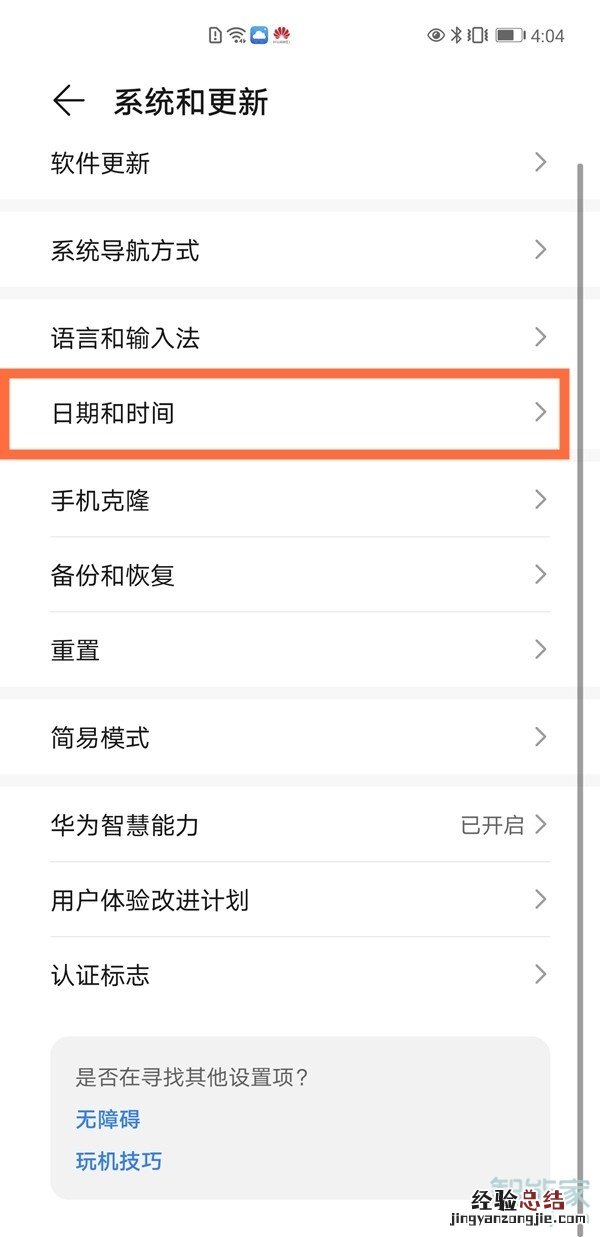Tap the 无障碍 link
The width and height of the screenshot is (600, 1237).
[x=108, y=1119]
